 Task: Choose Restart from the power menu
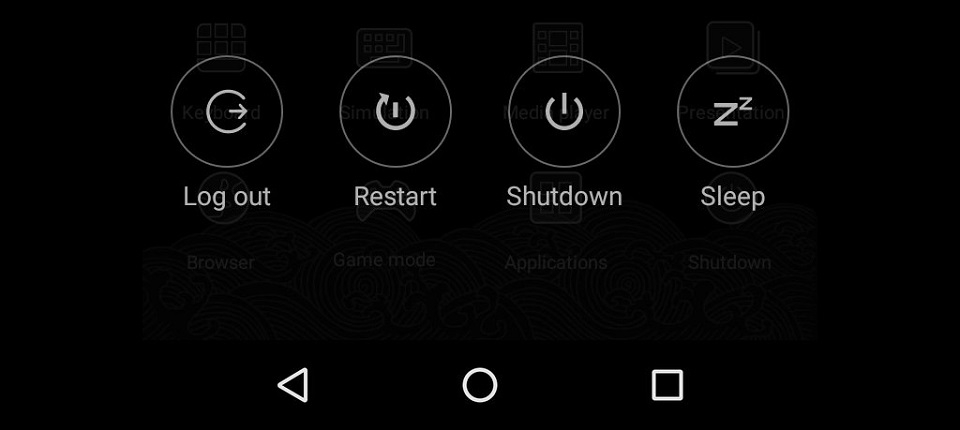click(x=395, y=112)
